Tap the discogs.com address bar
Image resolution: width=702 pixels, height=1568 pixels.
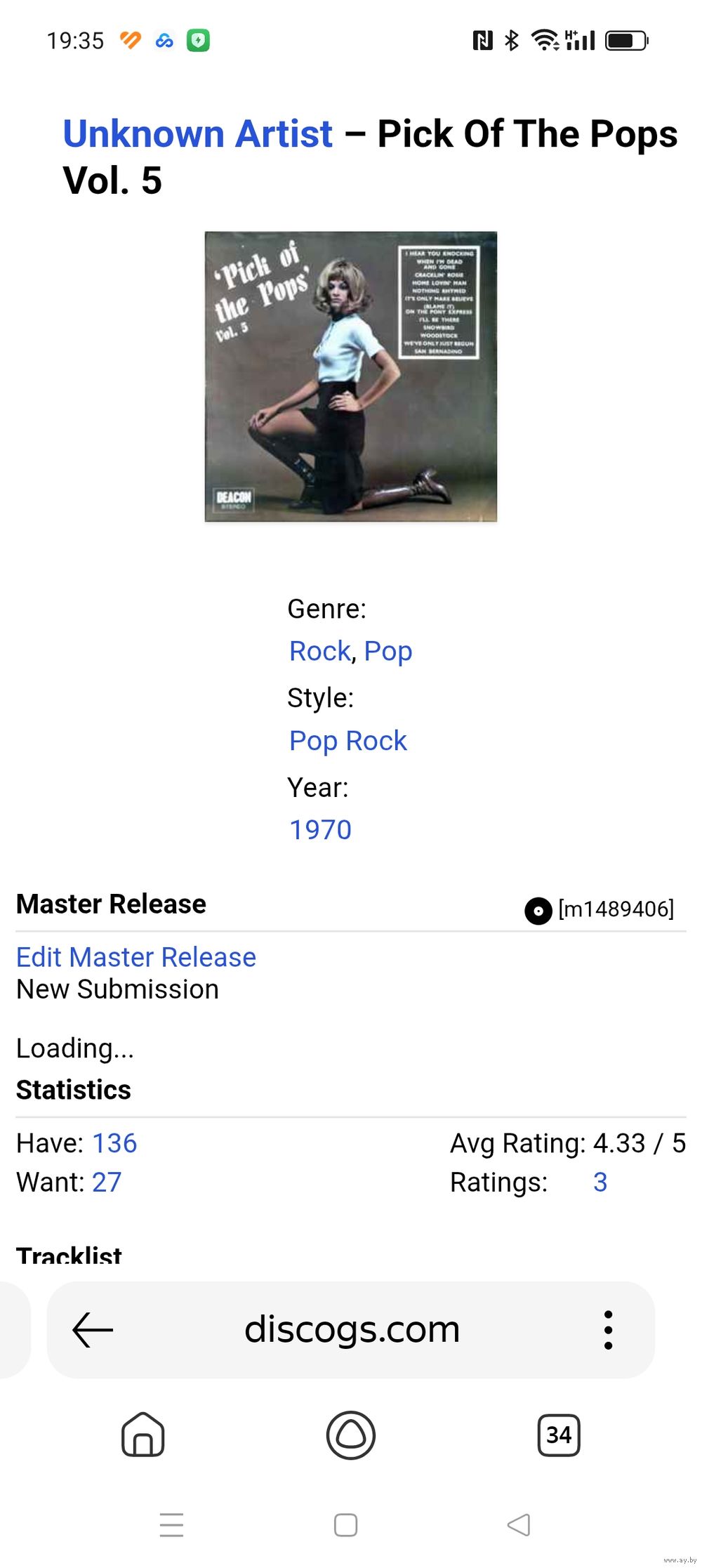click(351, 1330)
